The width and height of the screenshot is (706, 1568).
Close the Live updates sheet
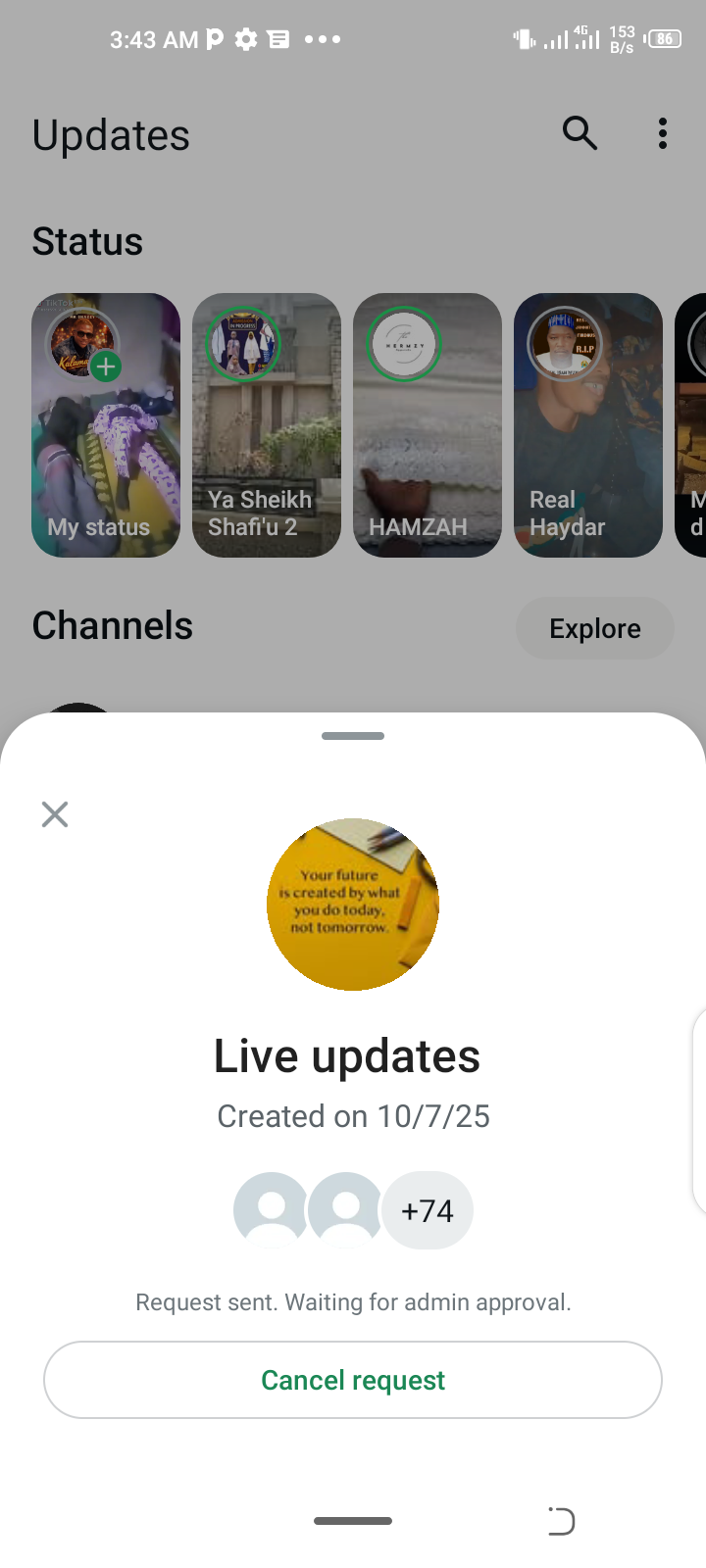point(55,814)
